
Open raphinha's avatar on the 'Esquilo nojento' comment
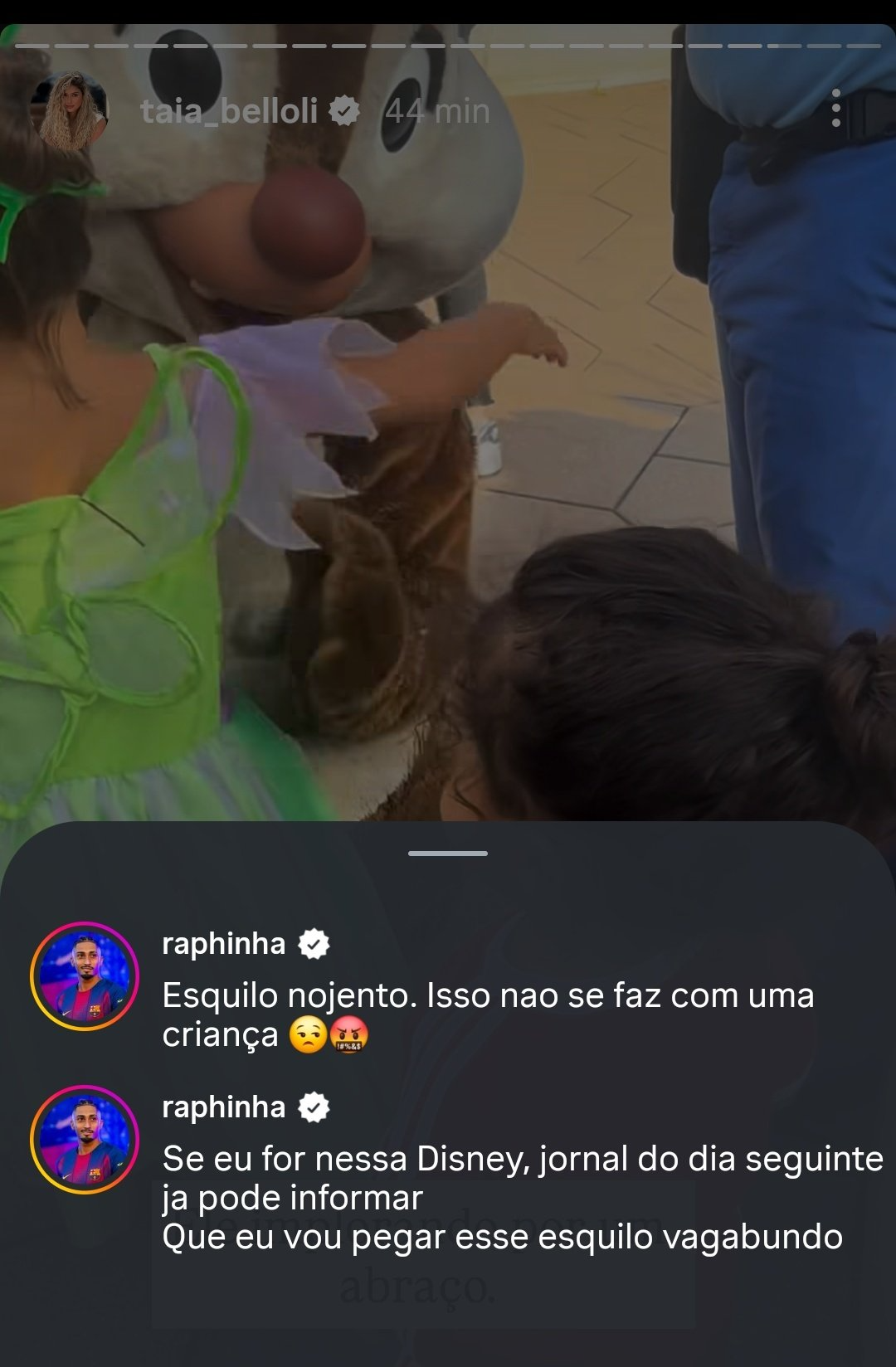[x=85, y=976]
